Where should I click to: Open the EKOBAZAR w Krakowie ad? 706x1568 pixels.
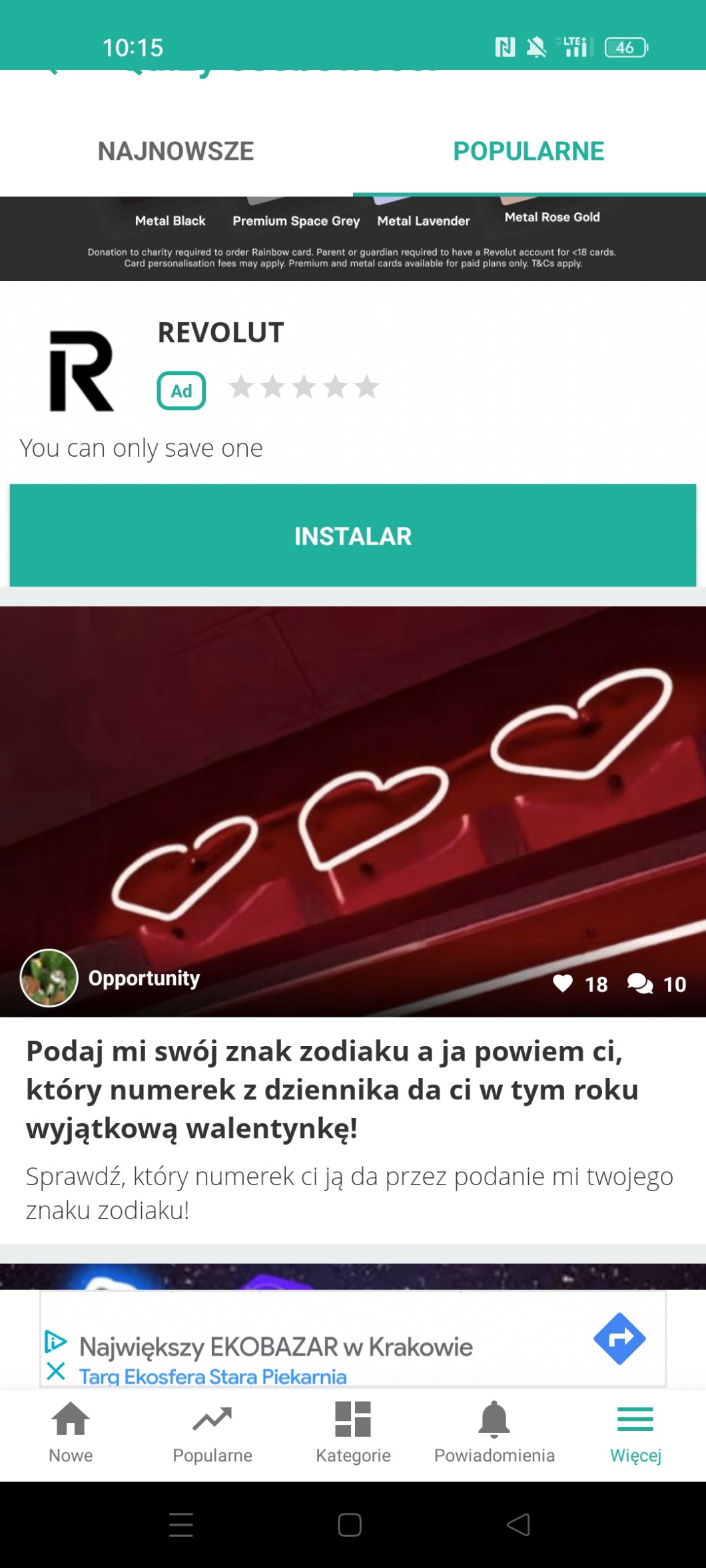tap(276, 1347)
